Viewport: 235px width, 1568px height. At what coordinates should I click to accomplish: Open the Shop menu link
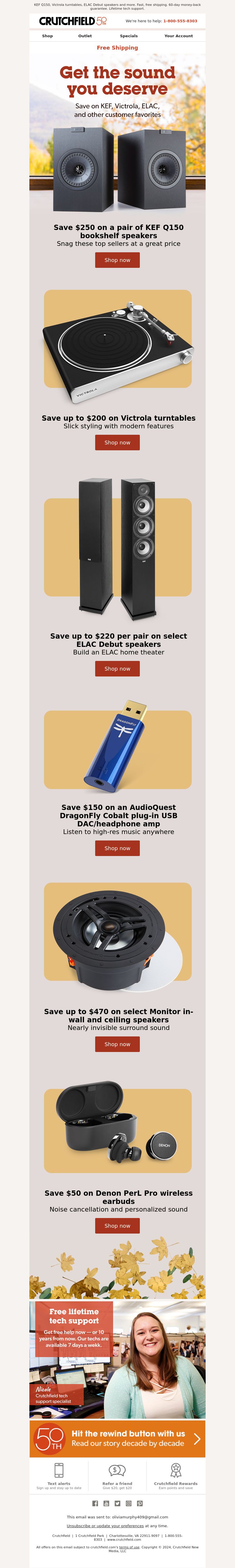[x=48, y=36]
